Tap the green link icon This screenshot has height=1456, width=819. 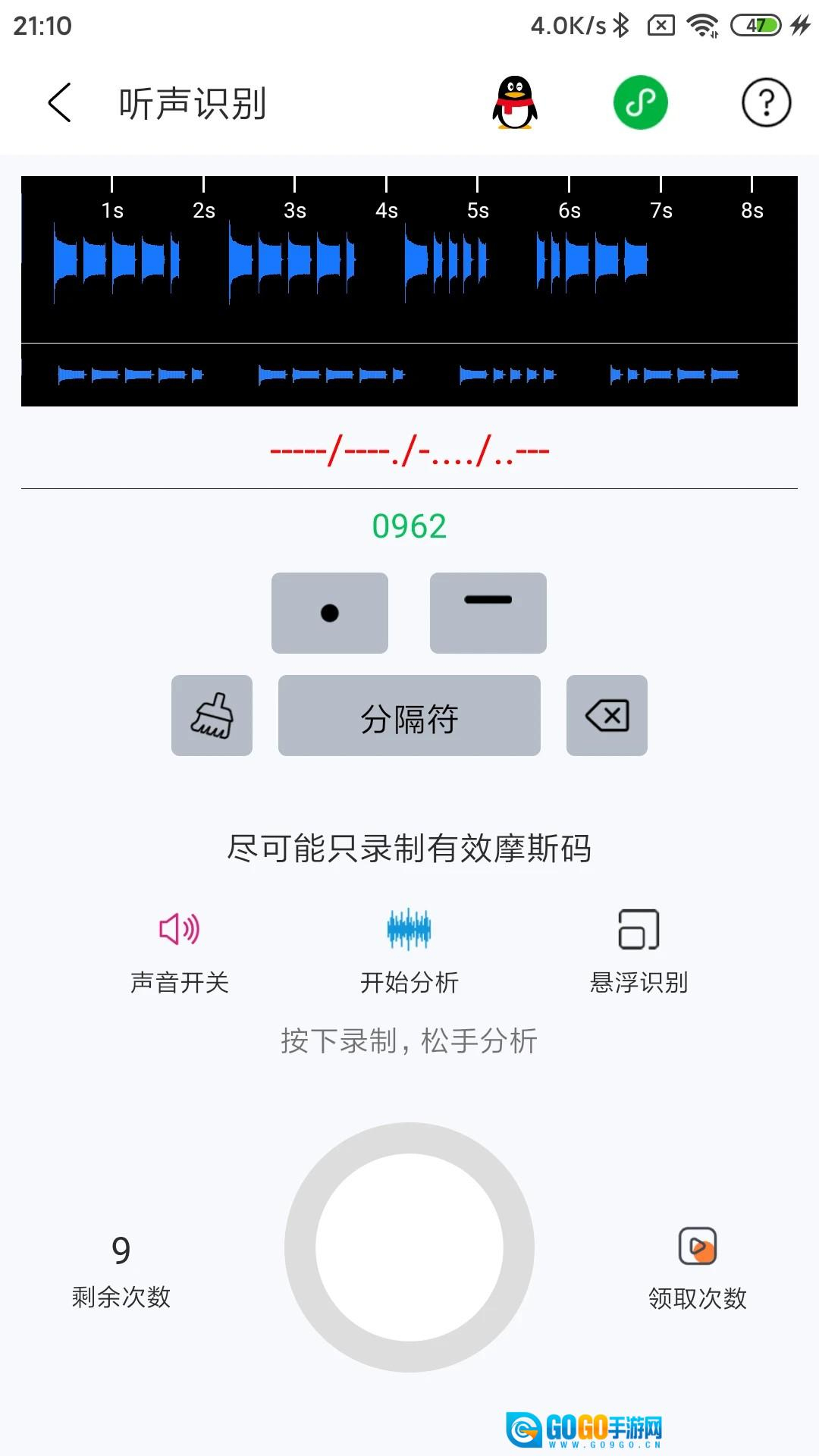coord(640,103)
